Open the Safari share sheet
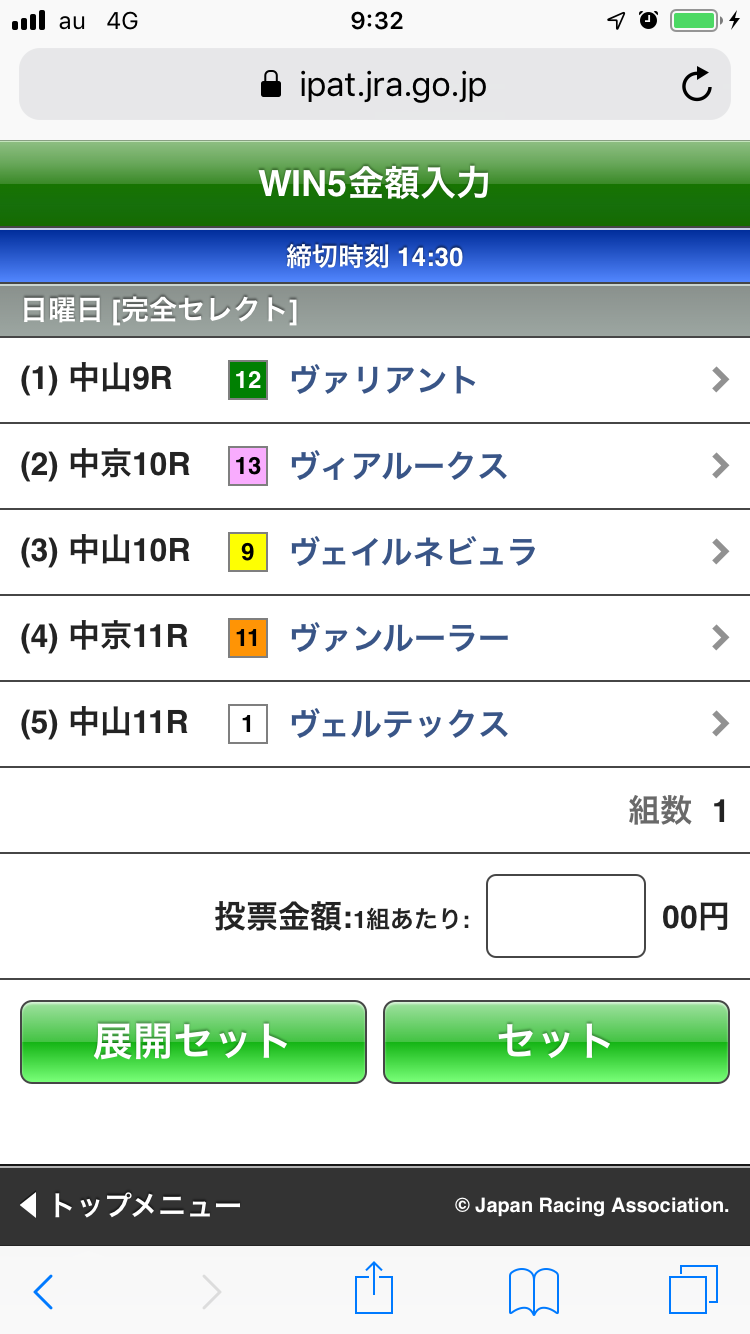Viewport: 750px width, 1334px height. (x=375, y=1290)
